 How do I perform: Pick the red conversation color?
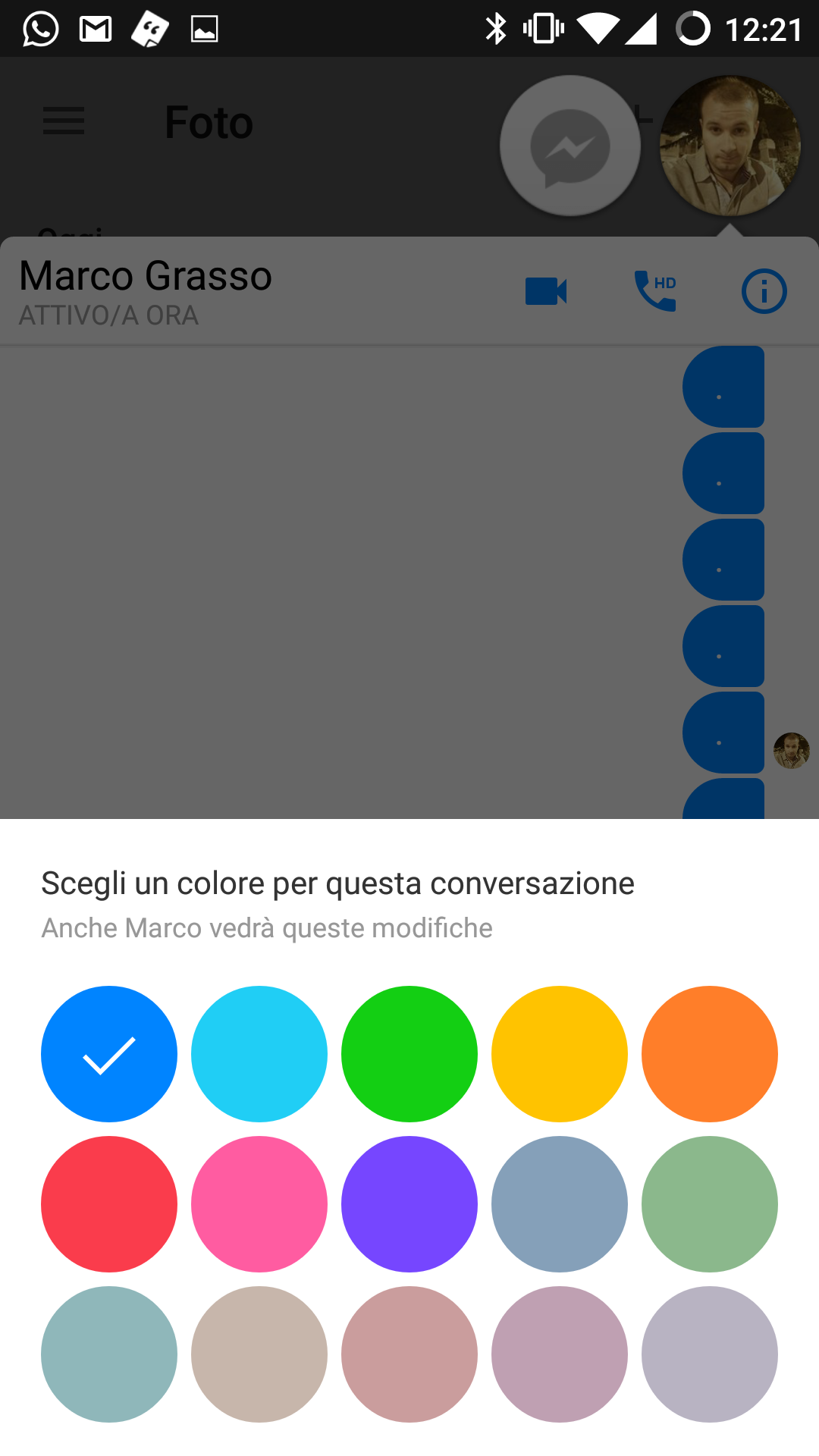coord(109,1203)
